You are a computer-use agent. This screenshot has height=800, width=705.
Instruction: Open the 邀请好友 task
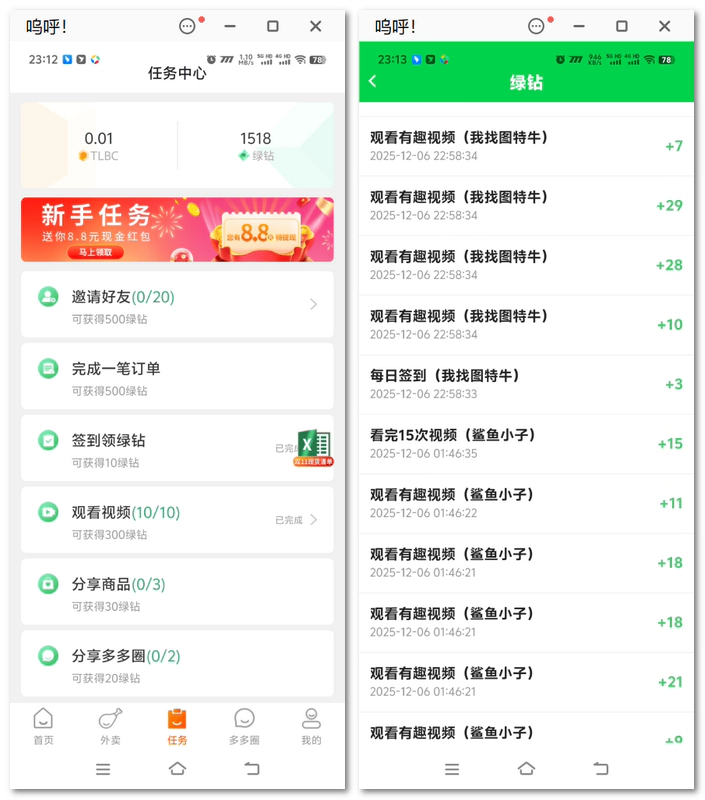(x=177, y=304)
